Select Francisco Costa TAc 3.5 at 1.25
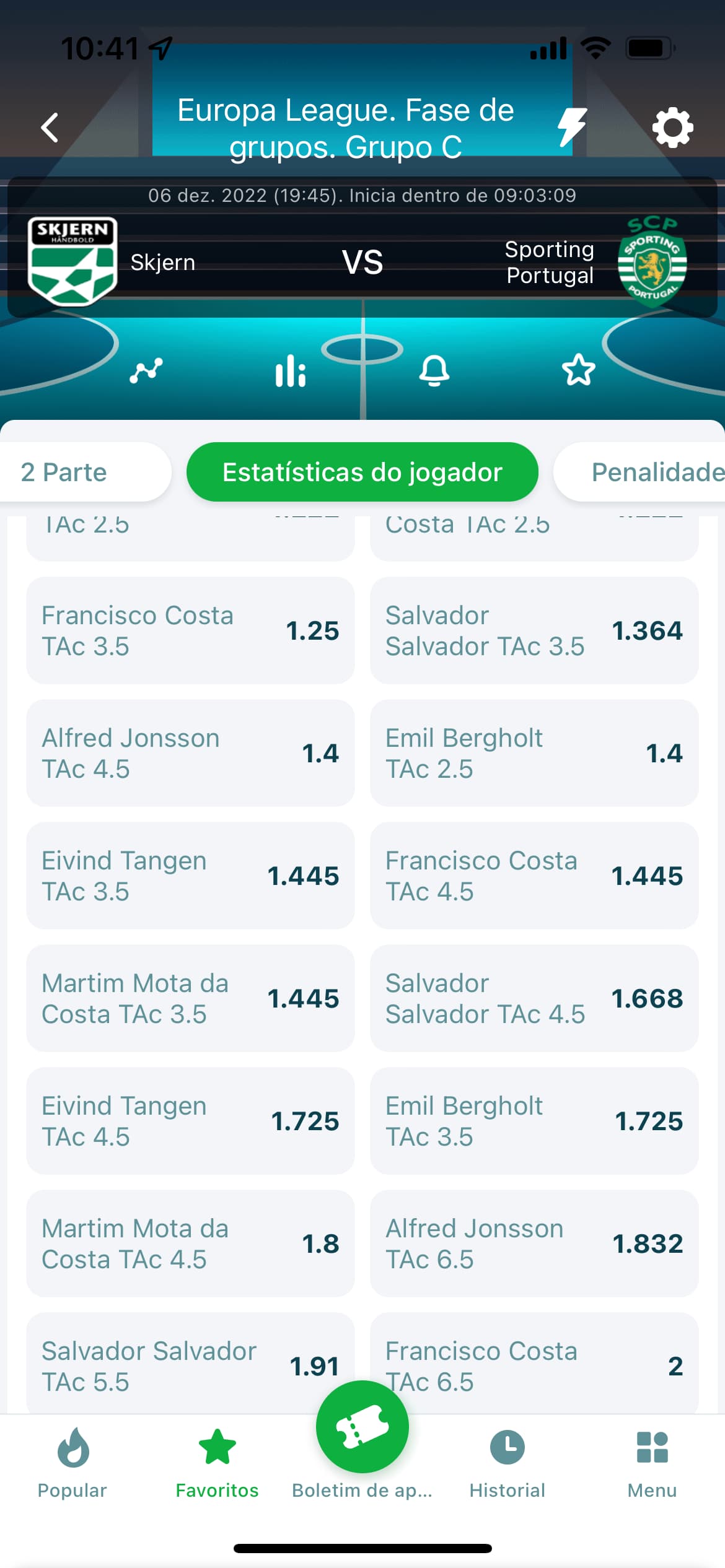The image size is (725, 1568). coord(190,630)
